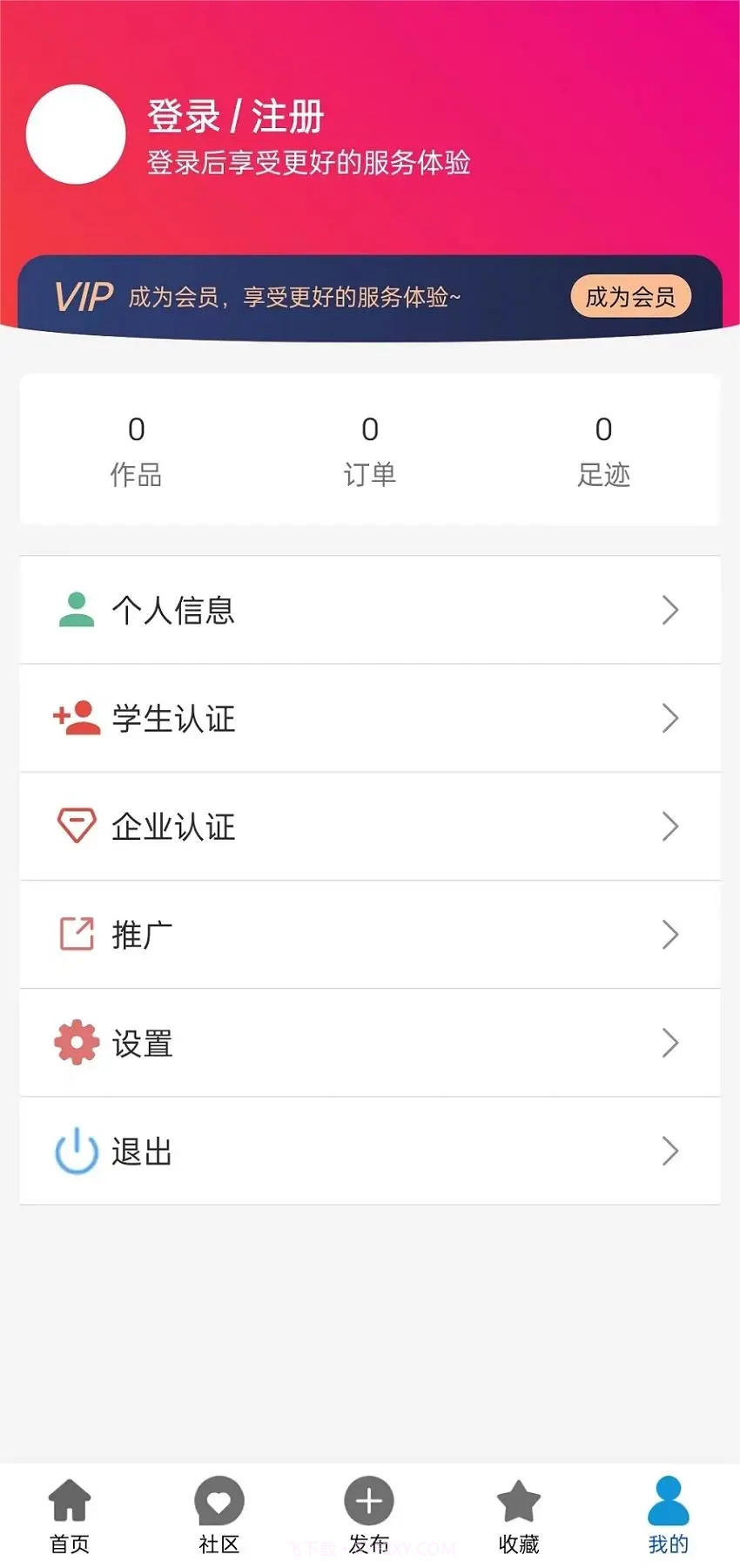The height and width of the screenshot is (1568, 740).
Task: Open the 订单 counter showing 0
Action: pos(369,449)
